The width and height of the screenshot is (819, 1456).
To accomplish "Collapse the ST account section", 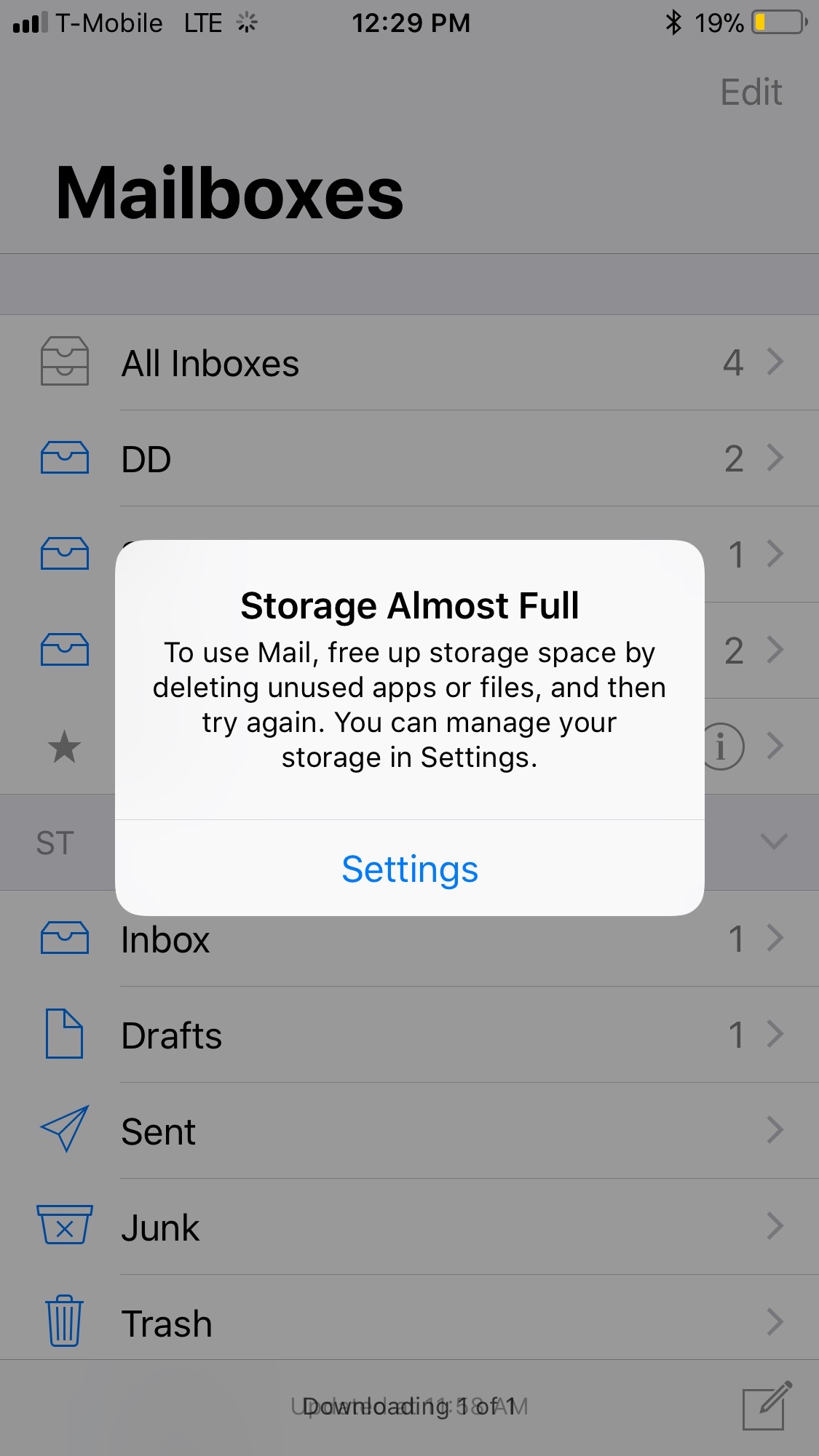I will 773,842.
